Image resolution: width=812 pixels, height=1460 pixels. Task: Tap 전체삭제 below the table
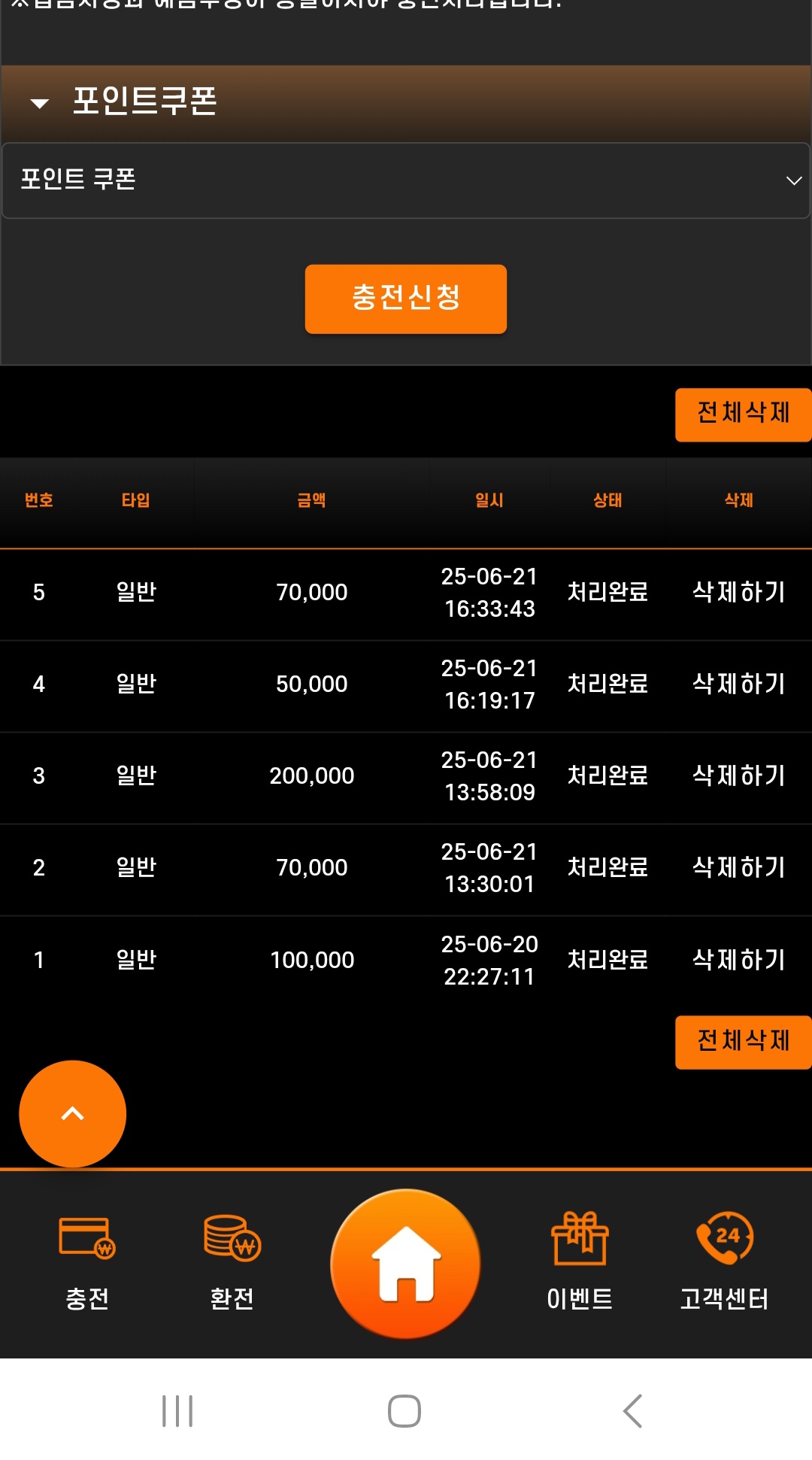pos(742,1042)
